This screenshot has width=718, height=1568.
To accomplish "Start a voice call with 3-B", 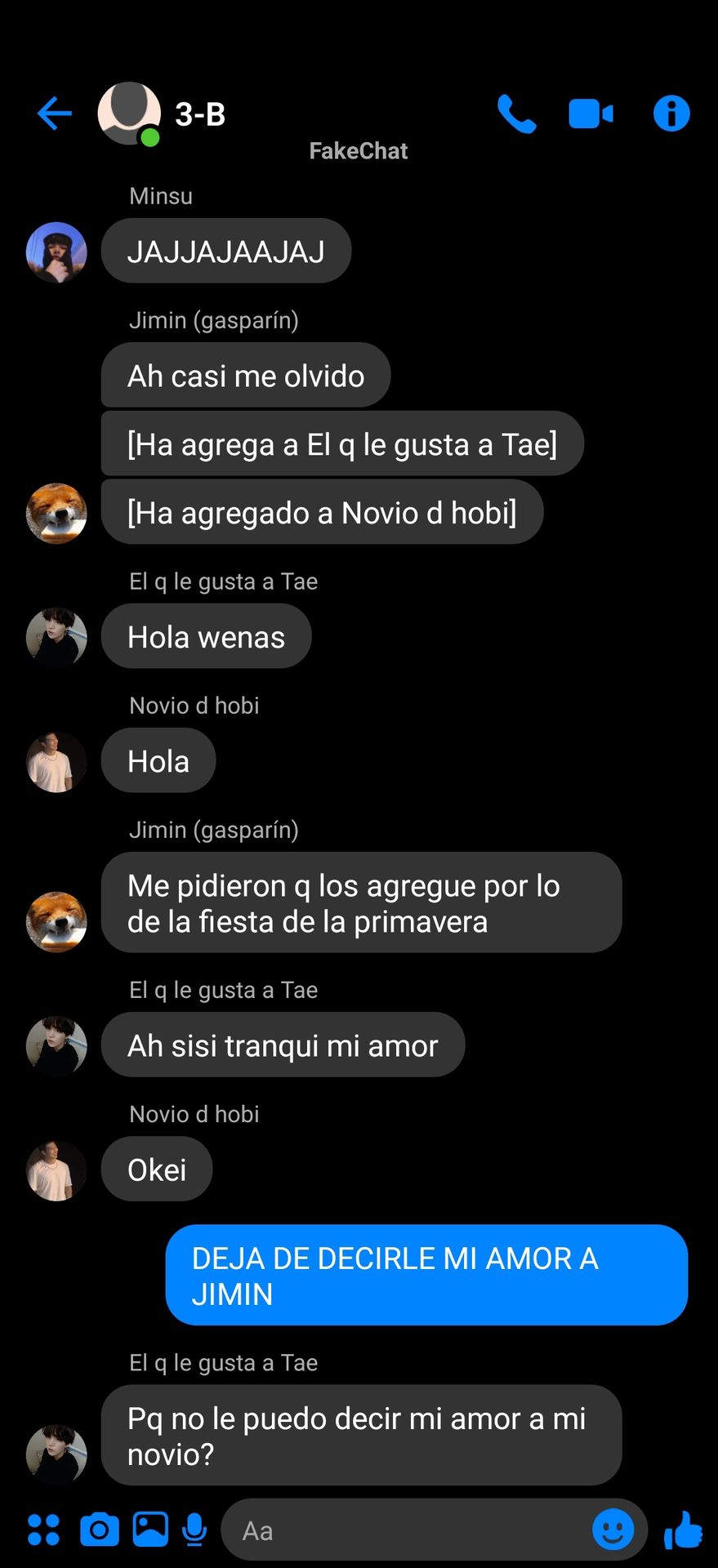I will click(x=517, y=114).
